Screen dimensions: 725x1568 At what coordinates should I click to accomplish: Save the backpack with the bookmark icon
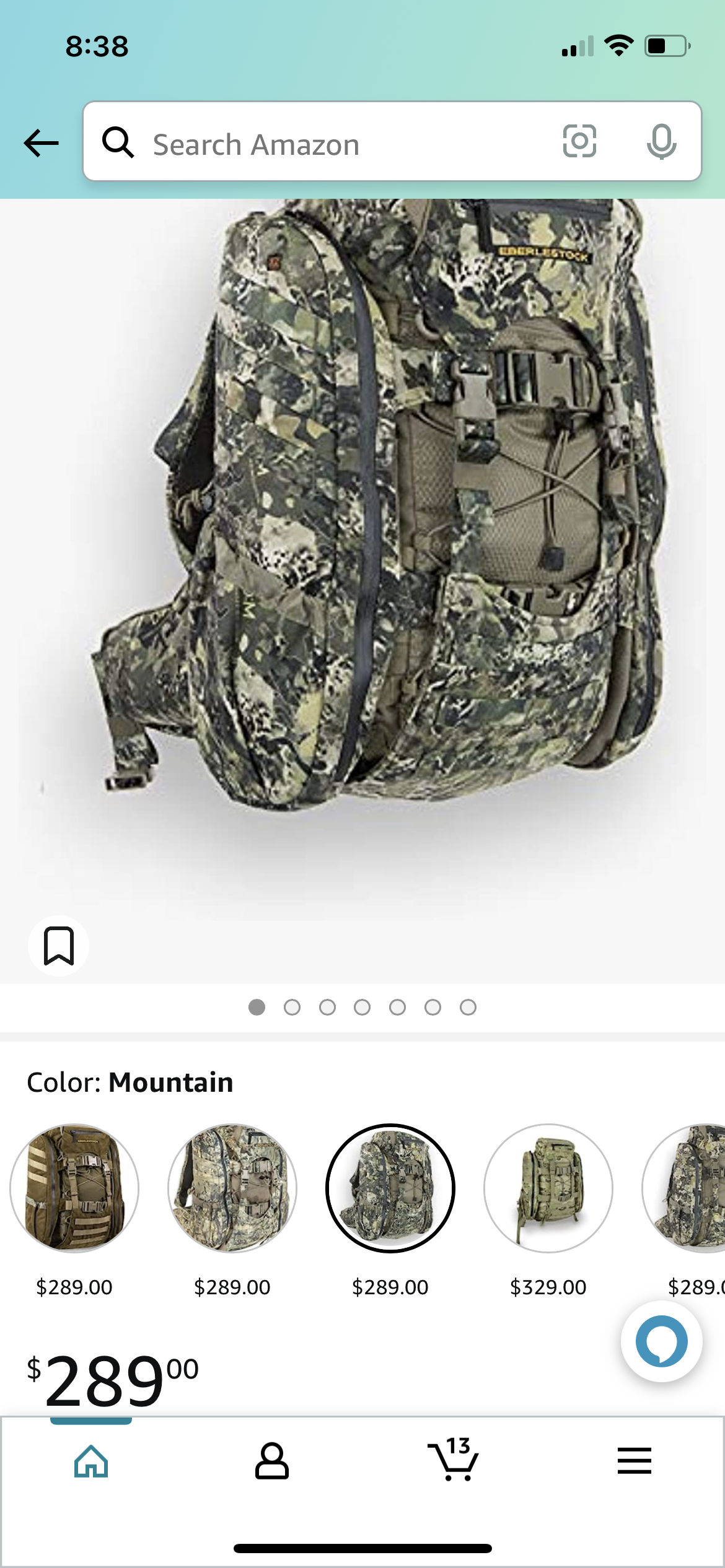tap(59, 946)
